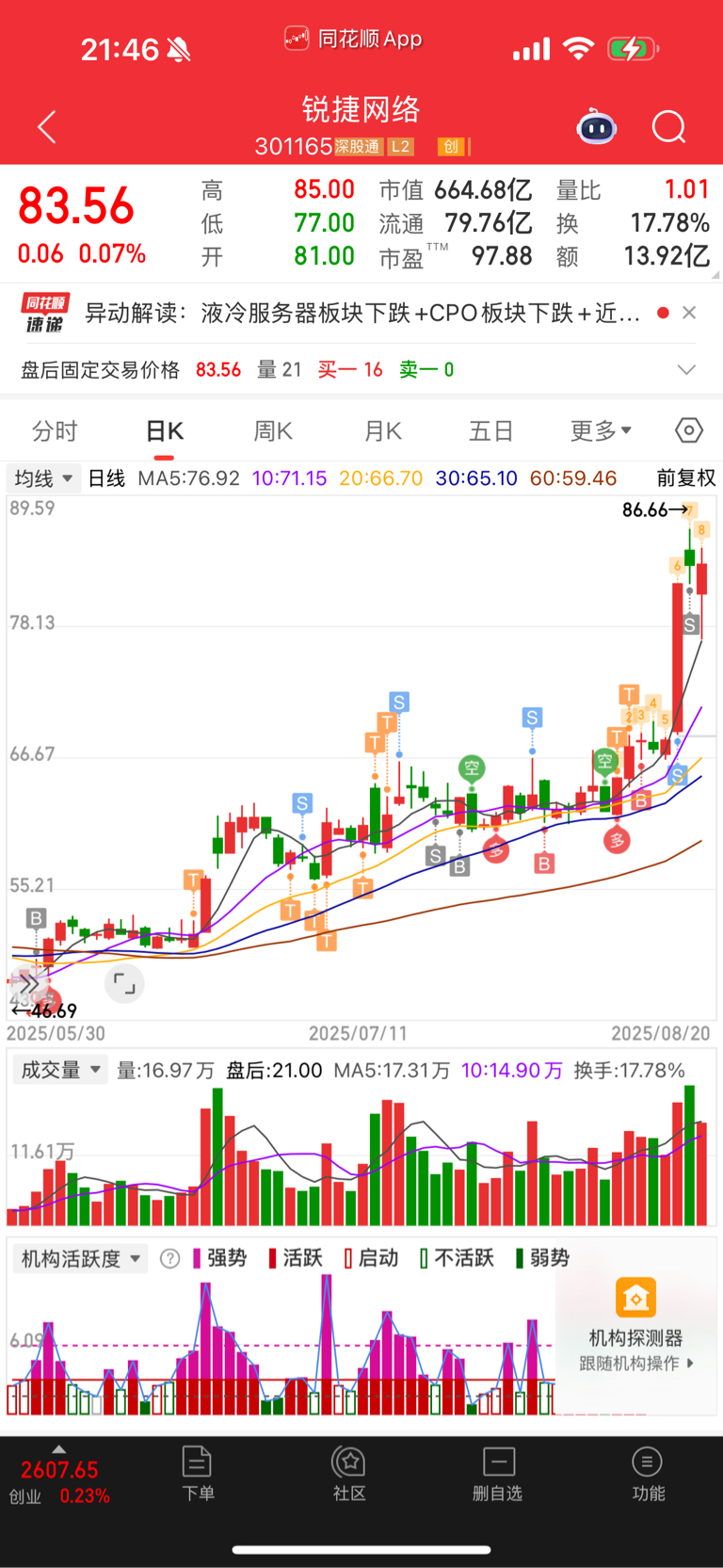This screenshot has height=1568, width=723.
Task: Open the 社区 community section
Action: [x=349, y=1474]
